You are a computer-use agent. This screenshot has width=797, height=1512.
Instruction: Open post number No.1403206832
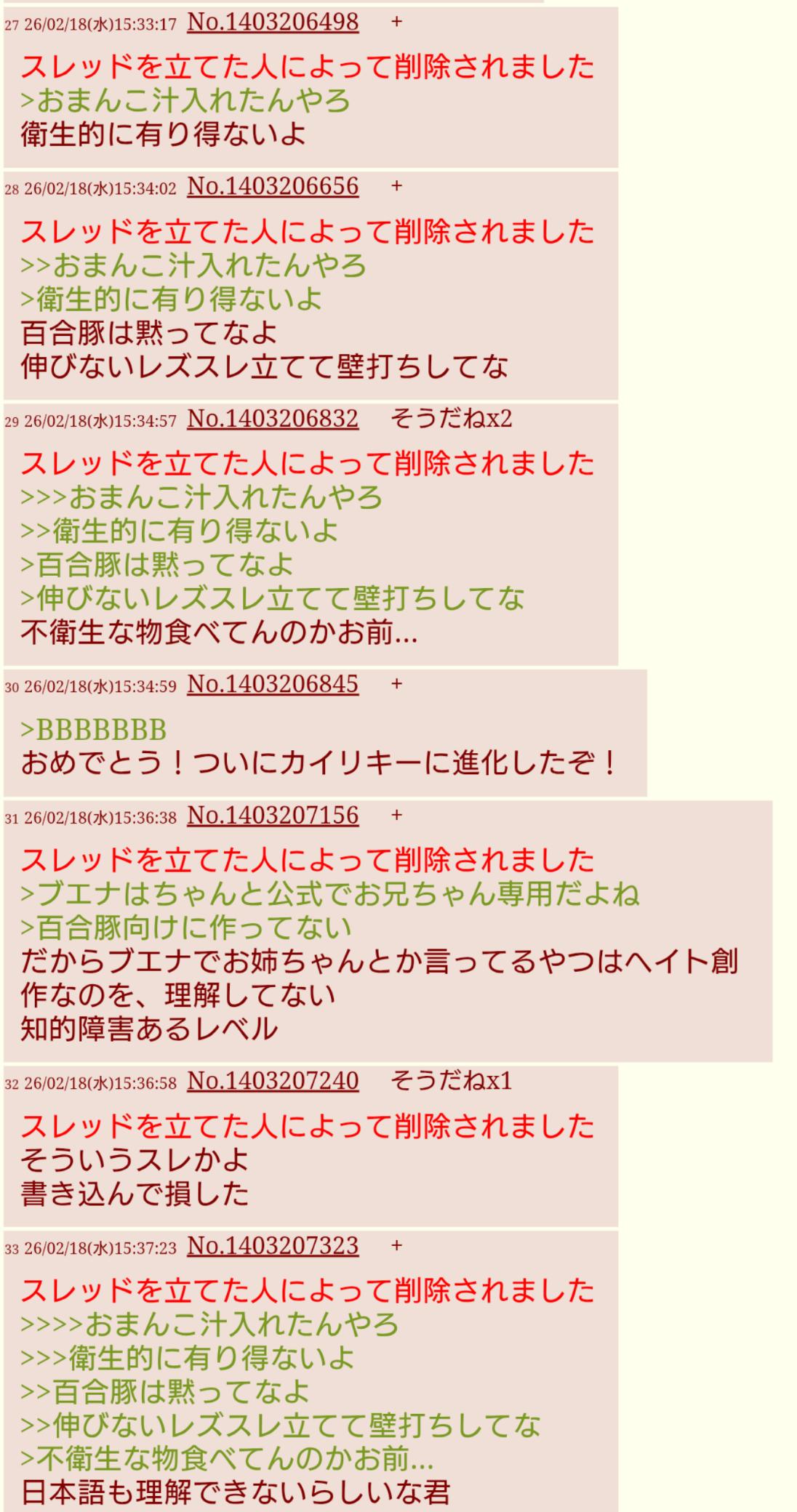(273, 419)
